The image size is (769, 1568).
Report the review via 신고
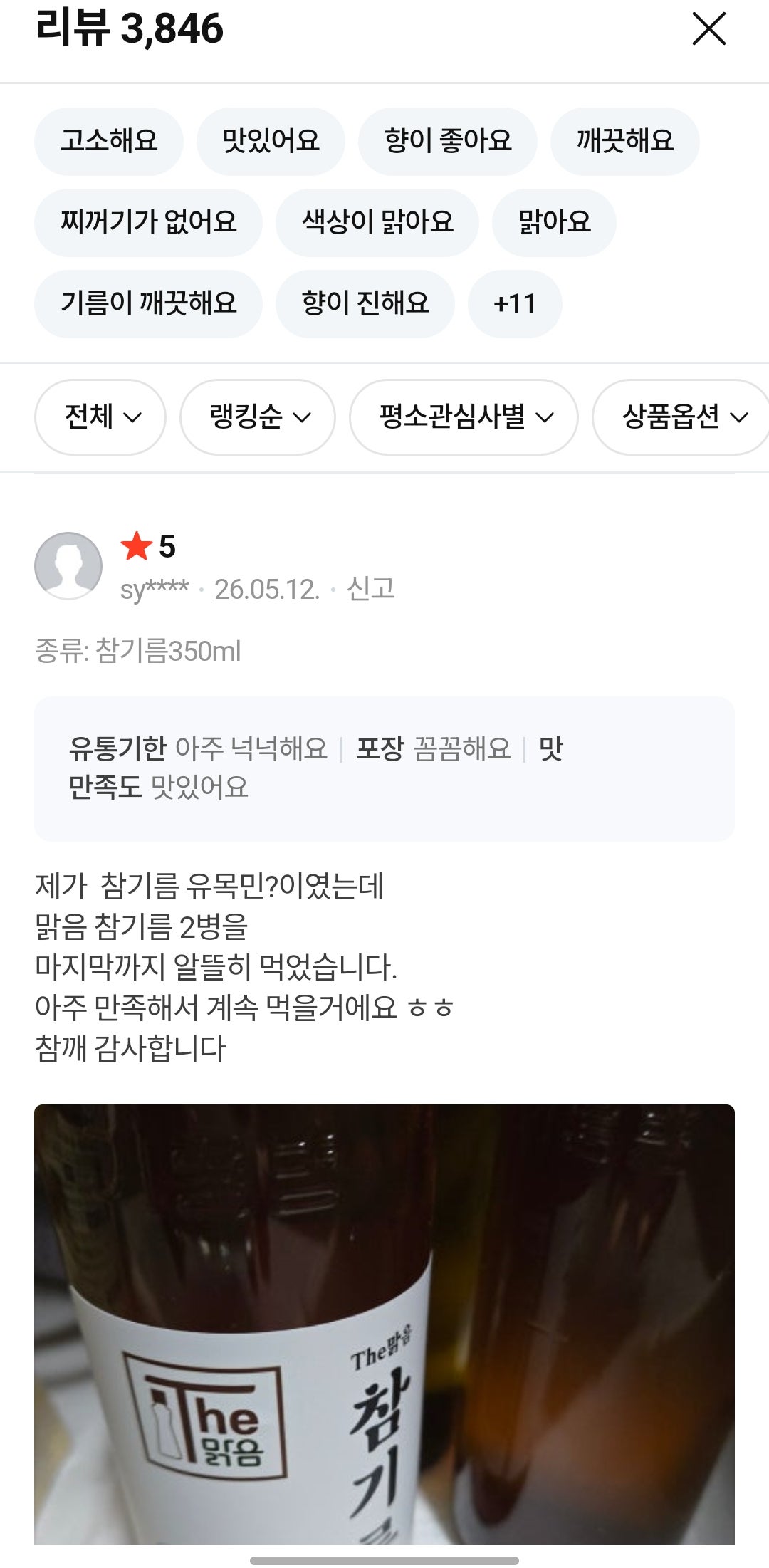(370, 589)
